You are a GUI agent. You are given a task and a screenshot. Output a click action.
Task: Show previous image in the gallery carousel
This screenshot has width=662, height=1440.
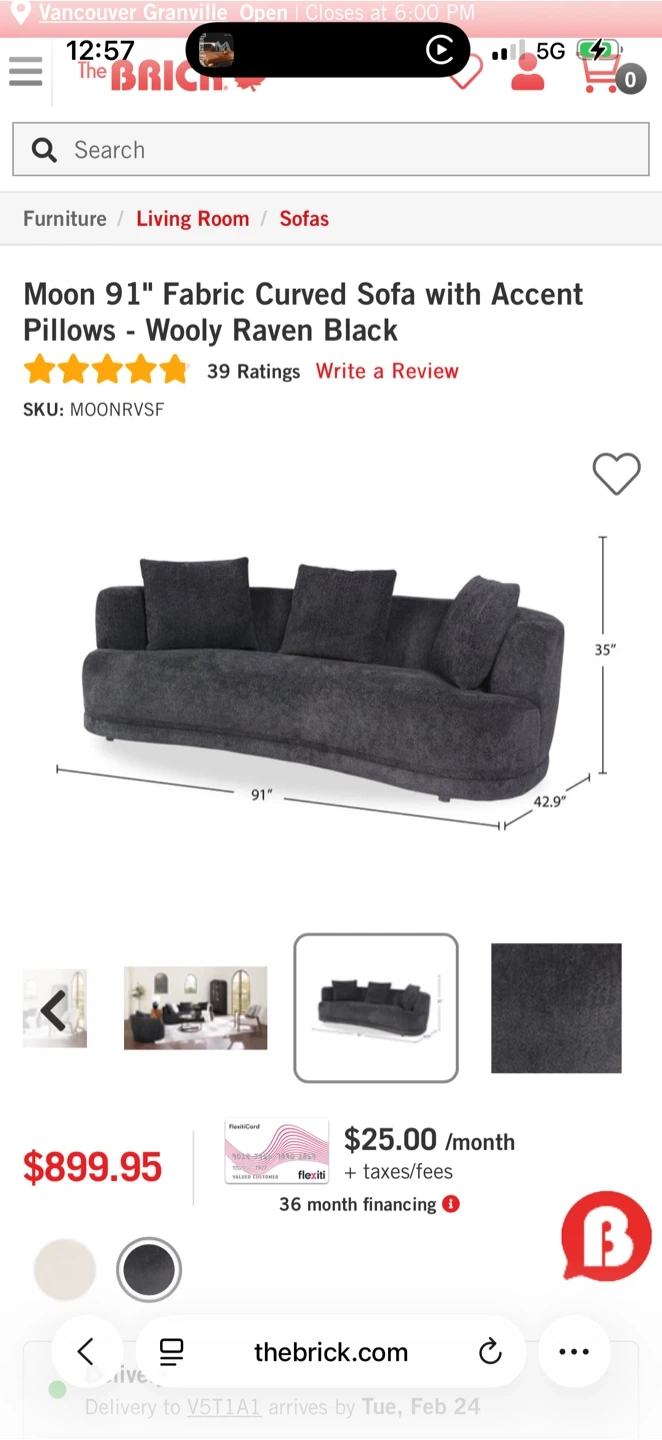click(53, 1010)
